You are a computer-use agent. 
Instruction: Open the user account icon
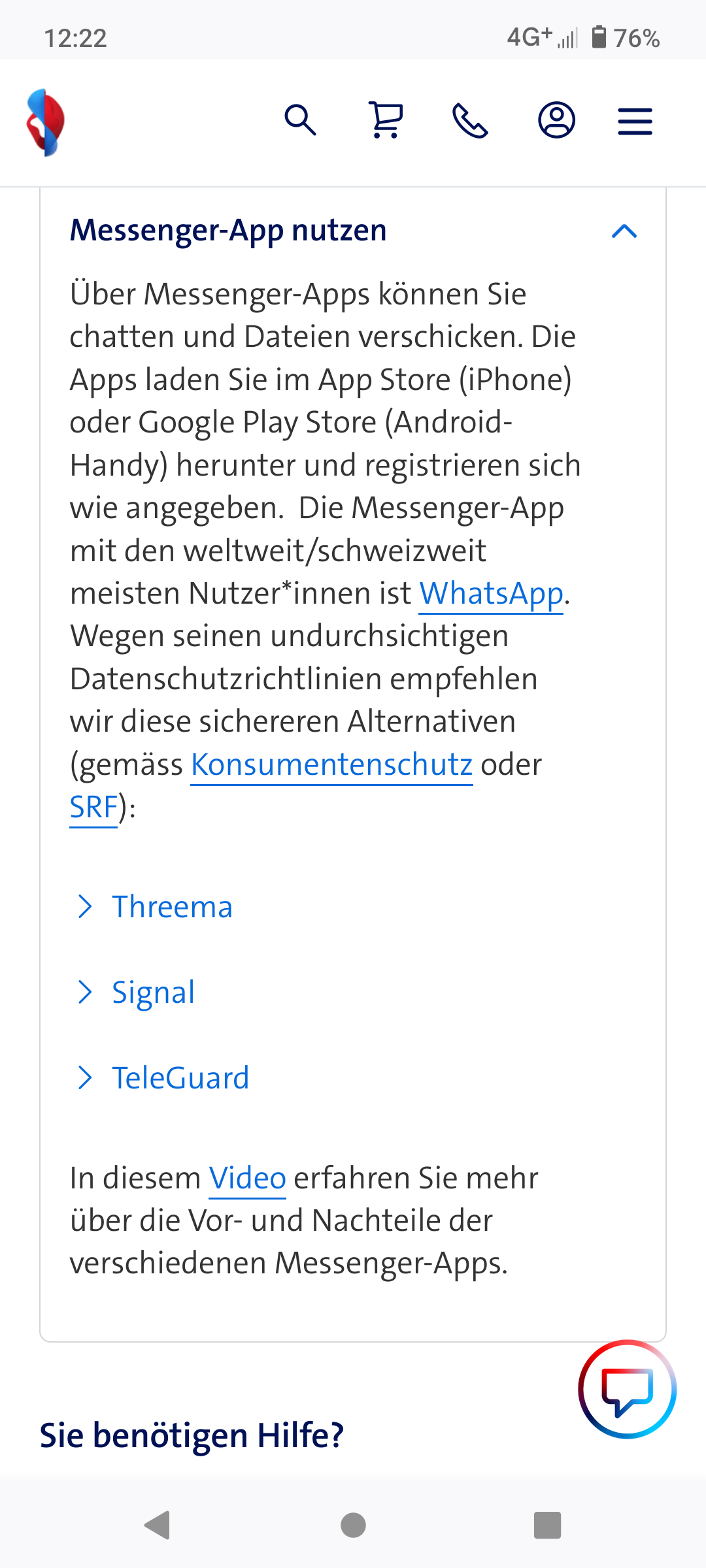point(556,120)
